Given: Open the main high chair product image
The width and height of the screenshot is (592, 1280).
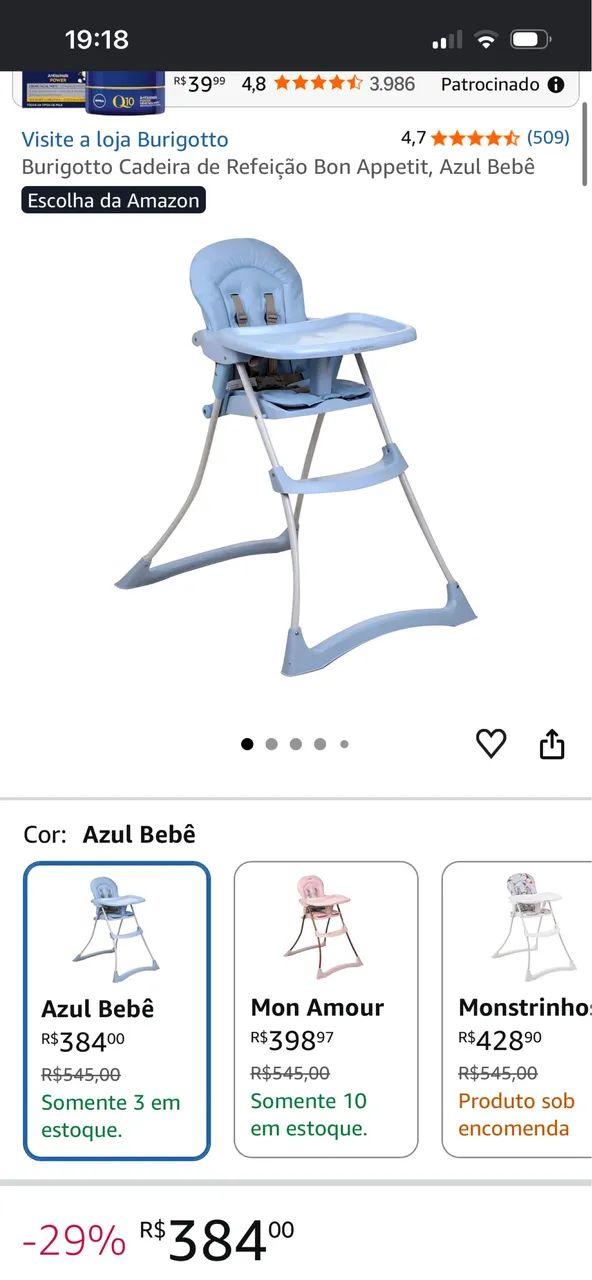Looking at the screenshot, I should coord(296,458).
